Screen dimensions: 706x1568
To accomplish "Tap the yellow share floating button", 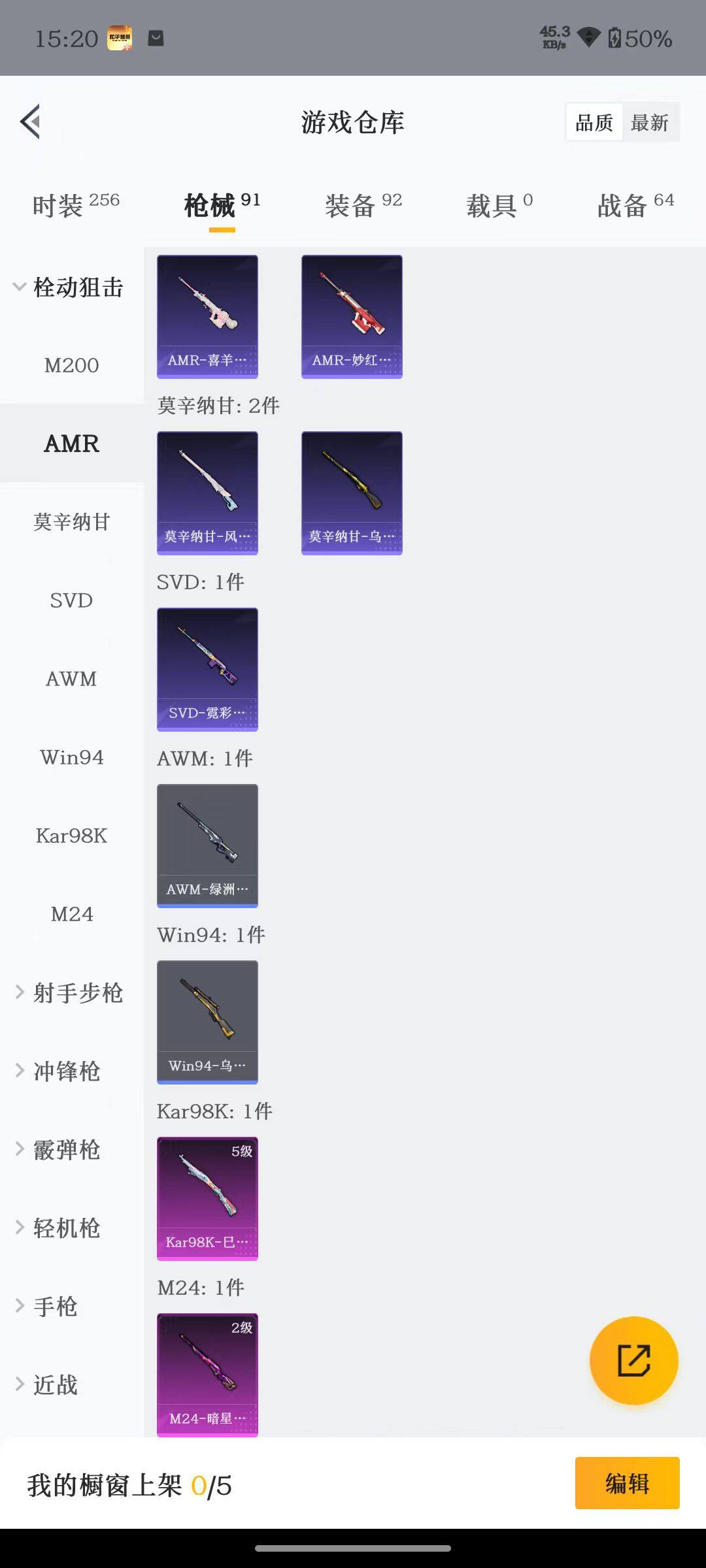I will [633, 1360].
